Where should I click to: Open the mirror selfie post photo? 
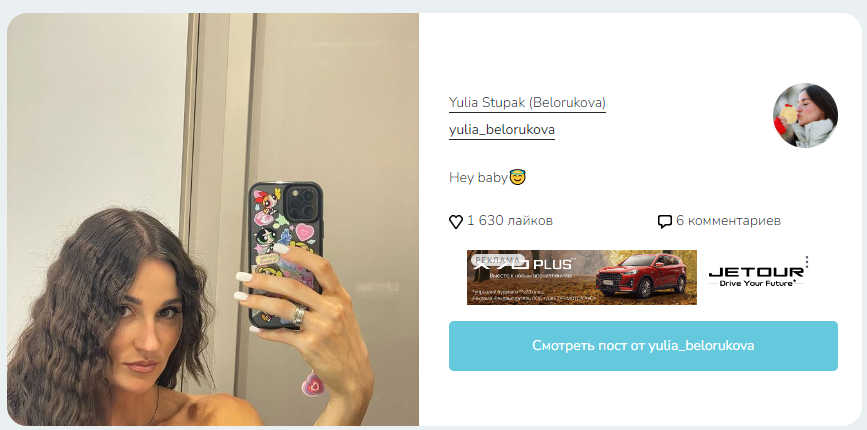coord(213,220)
